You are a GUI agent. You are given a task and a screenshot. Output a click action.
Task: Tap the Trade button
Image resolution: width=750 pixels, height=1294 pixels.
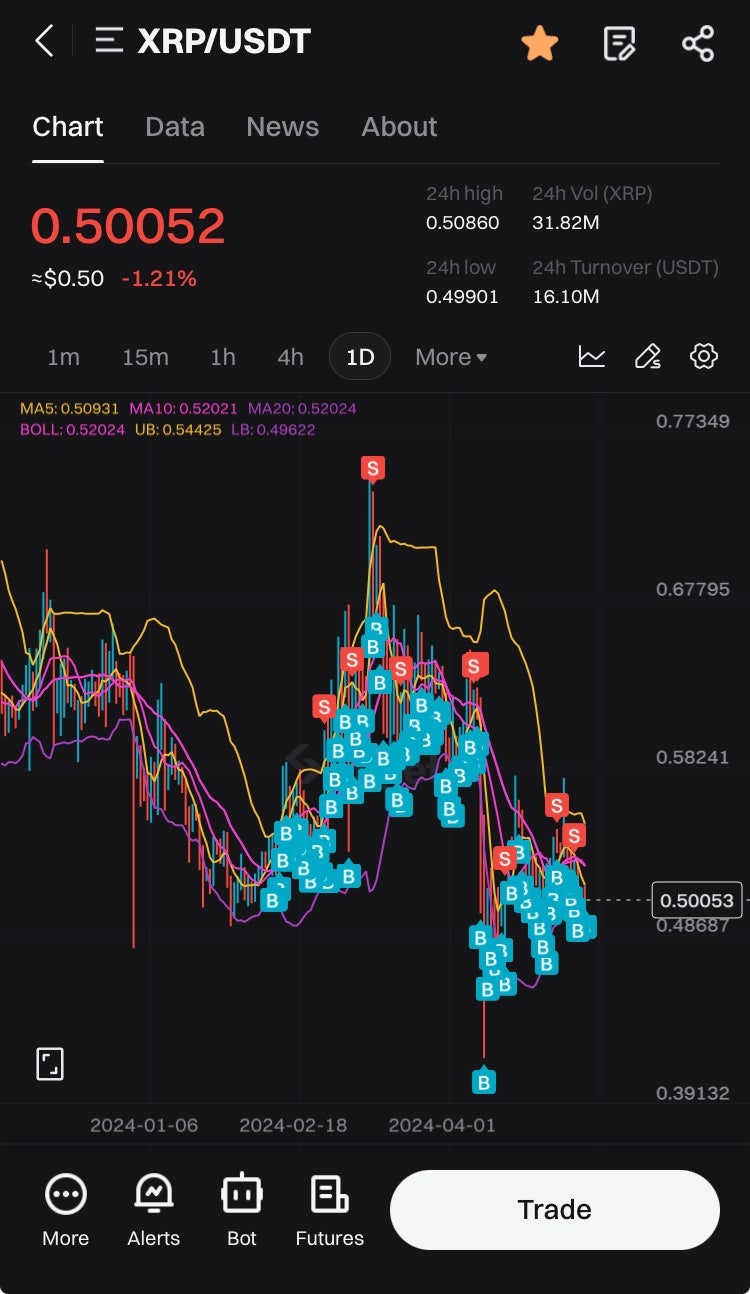pyautogui.click(x=554, y=1209)
